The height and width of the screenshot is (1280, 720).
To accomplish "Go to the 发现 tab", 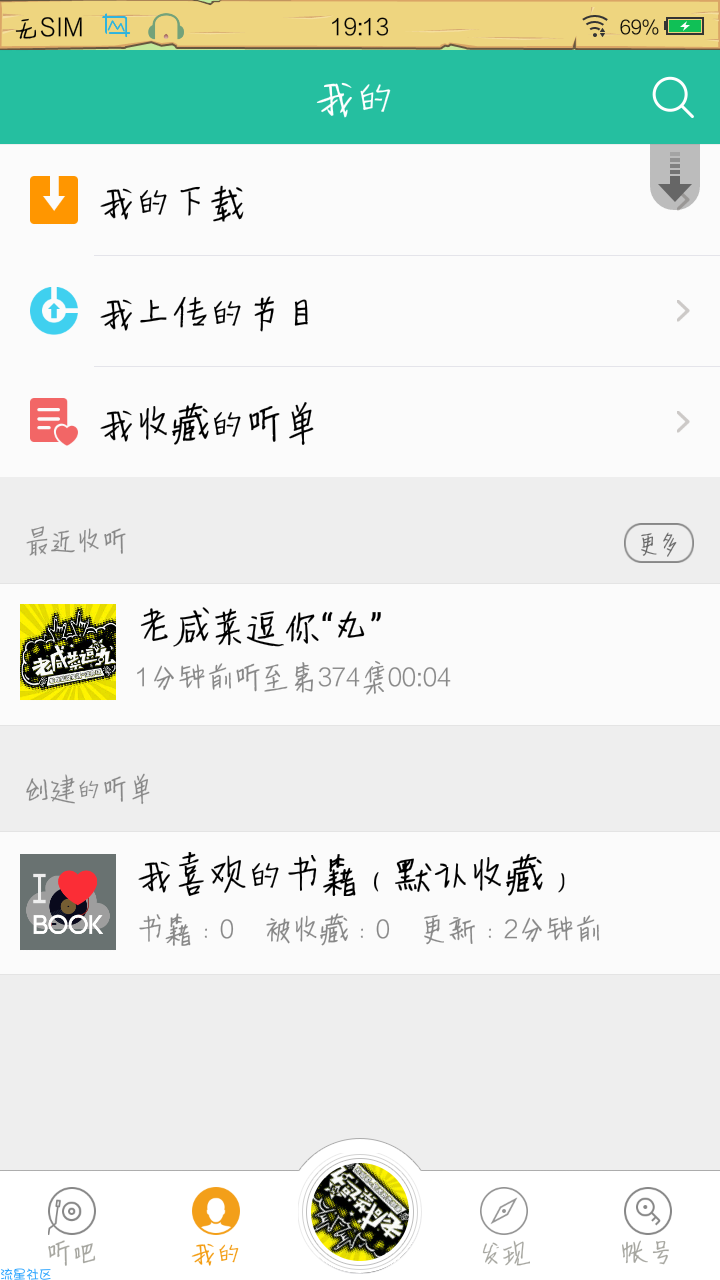I will click(x=504, y=1225).
